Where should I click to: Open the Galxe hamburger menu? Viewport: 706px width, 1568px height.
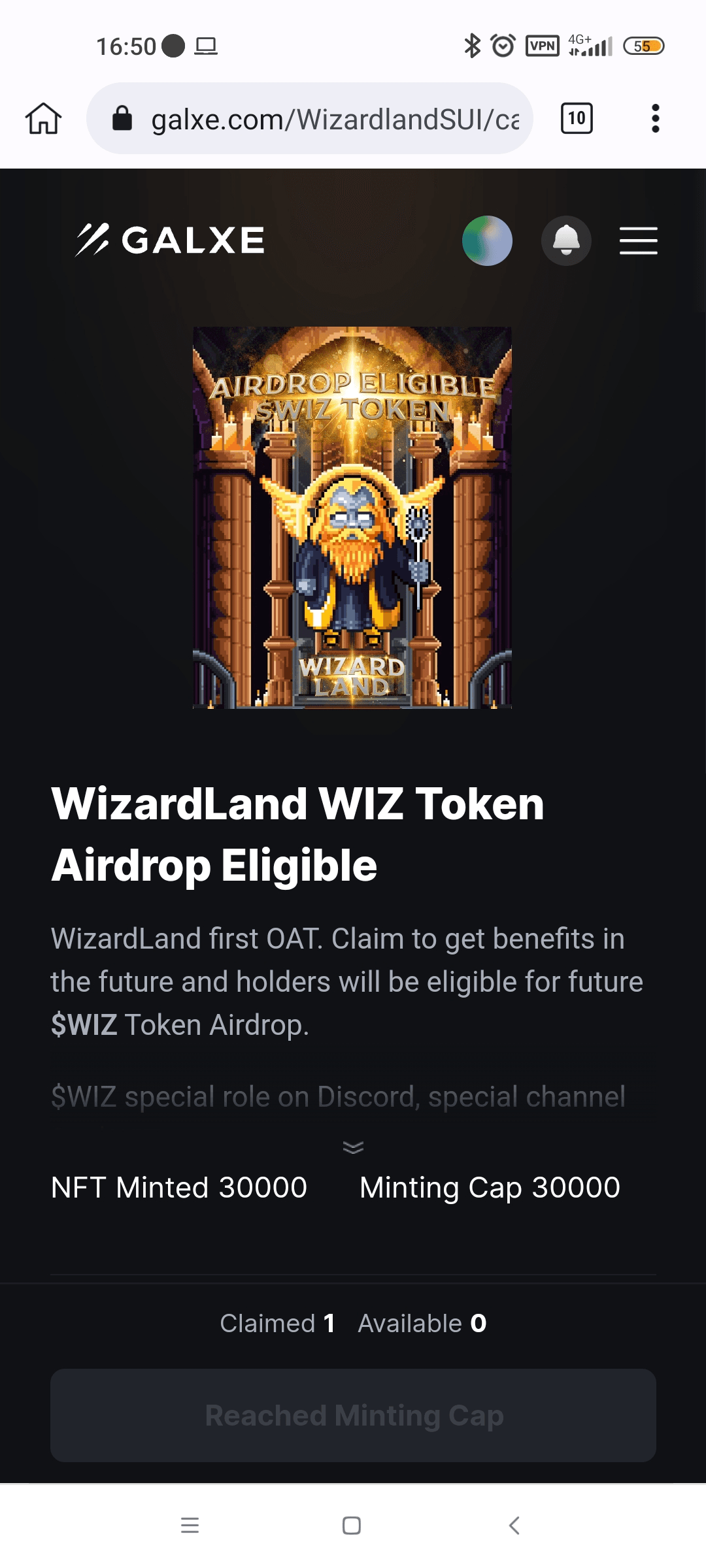pyautogui.click(x=638, y=240)
